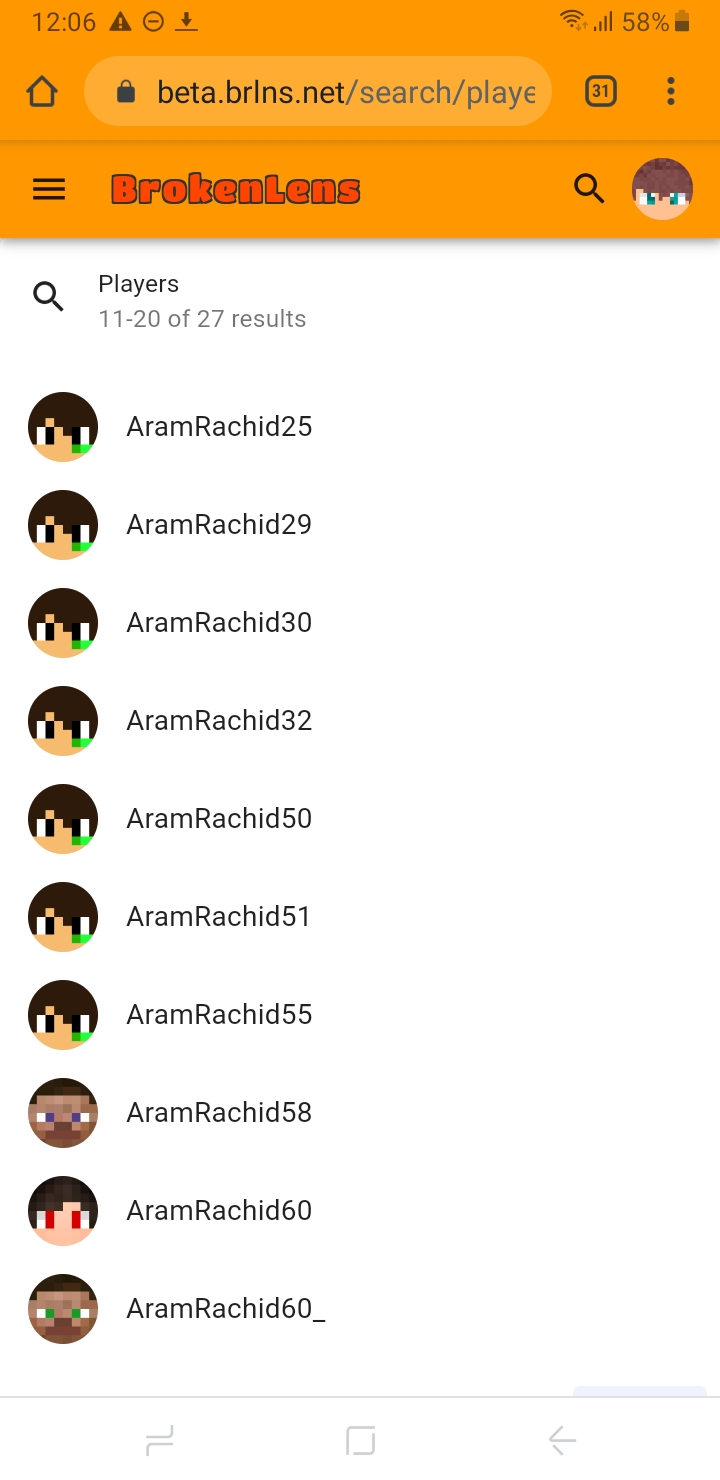Tap the browser address bar
Viewport: 720px width, 1480px height.
pyautogui.click(x=319, y=92)
